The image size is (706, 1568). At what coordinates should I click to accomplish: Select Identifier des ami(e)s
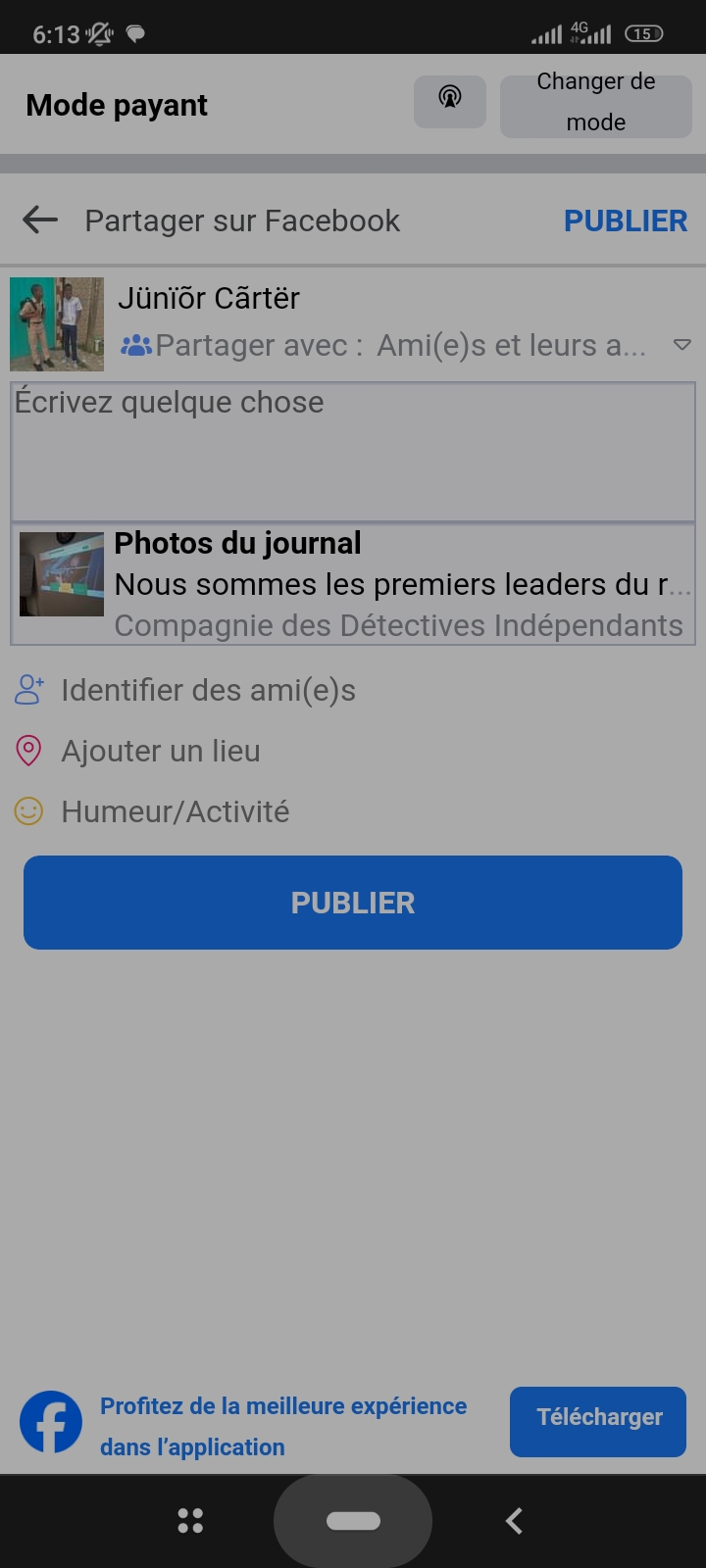click(208, 691)
